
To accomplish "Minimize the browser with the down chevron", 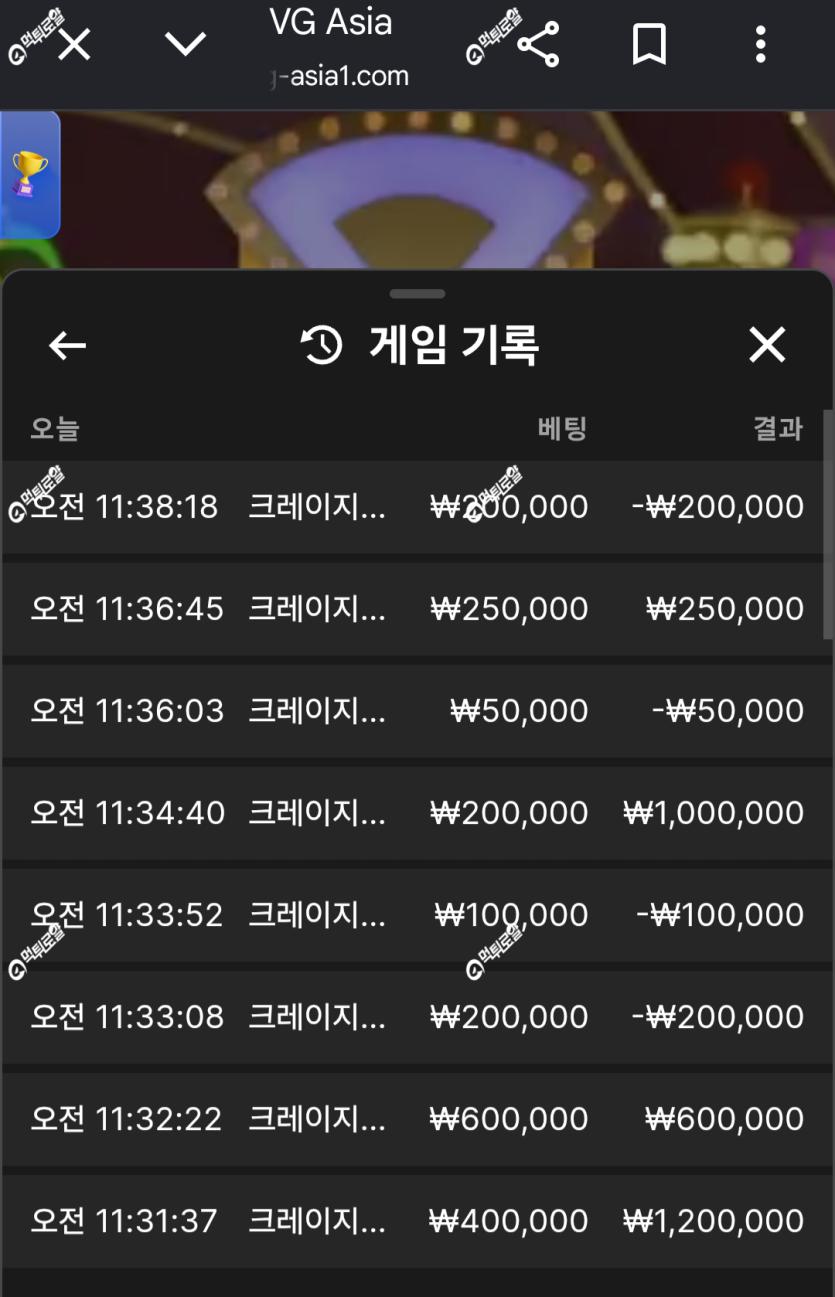I will pos(185,44).
